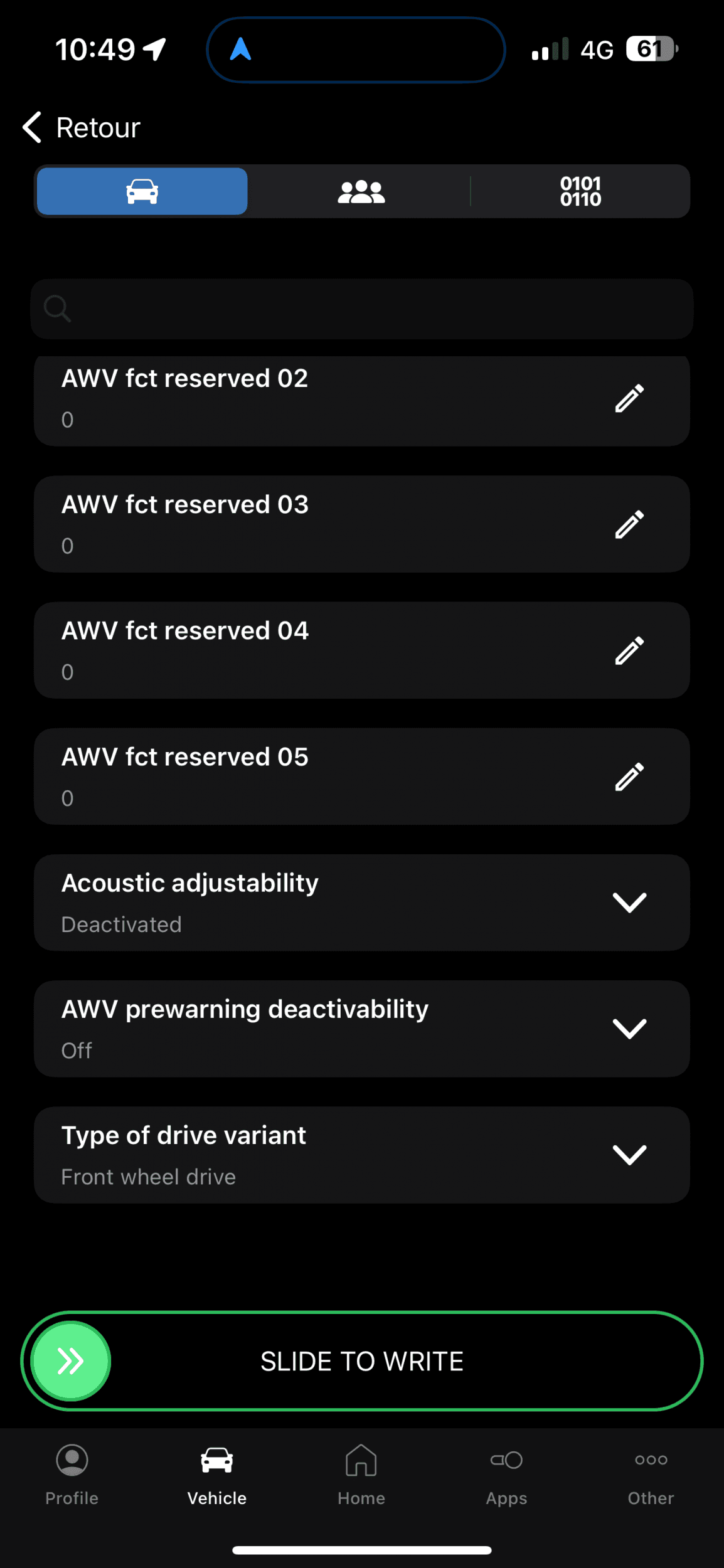Expand Type of drive variant options
The image size is (724, 1568).
pos(629,1155)
